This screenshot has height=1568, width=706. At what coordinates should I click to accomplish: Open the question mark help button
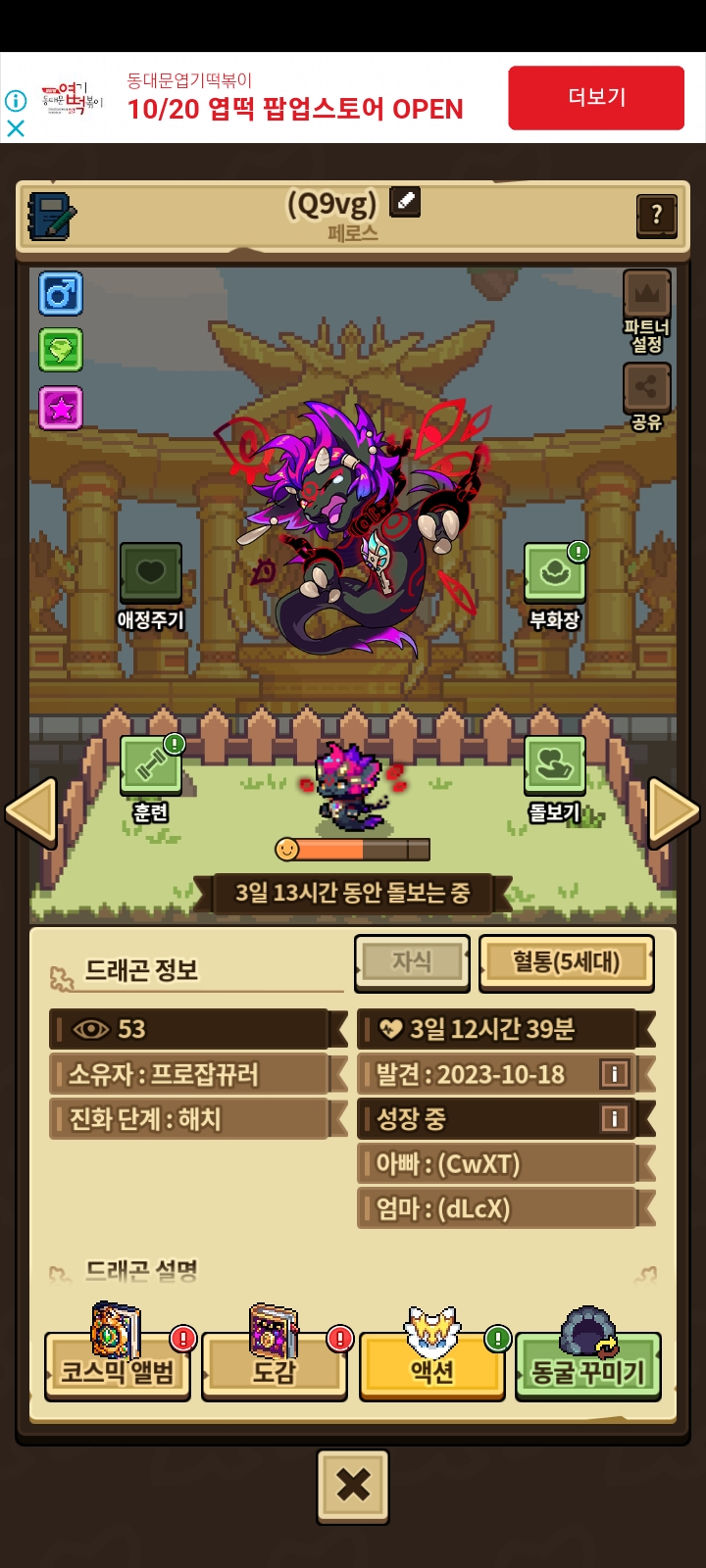(656, 215)
